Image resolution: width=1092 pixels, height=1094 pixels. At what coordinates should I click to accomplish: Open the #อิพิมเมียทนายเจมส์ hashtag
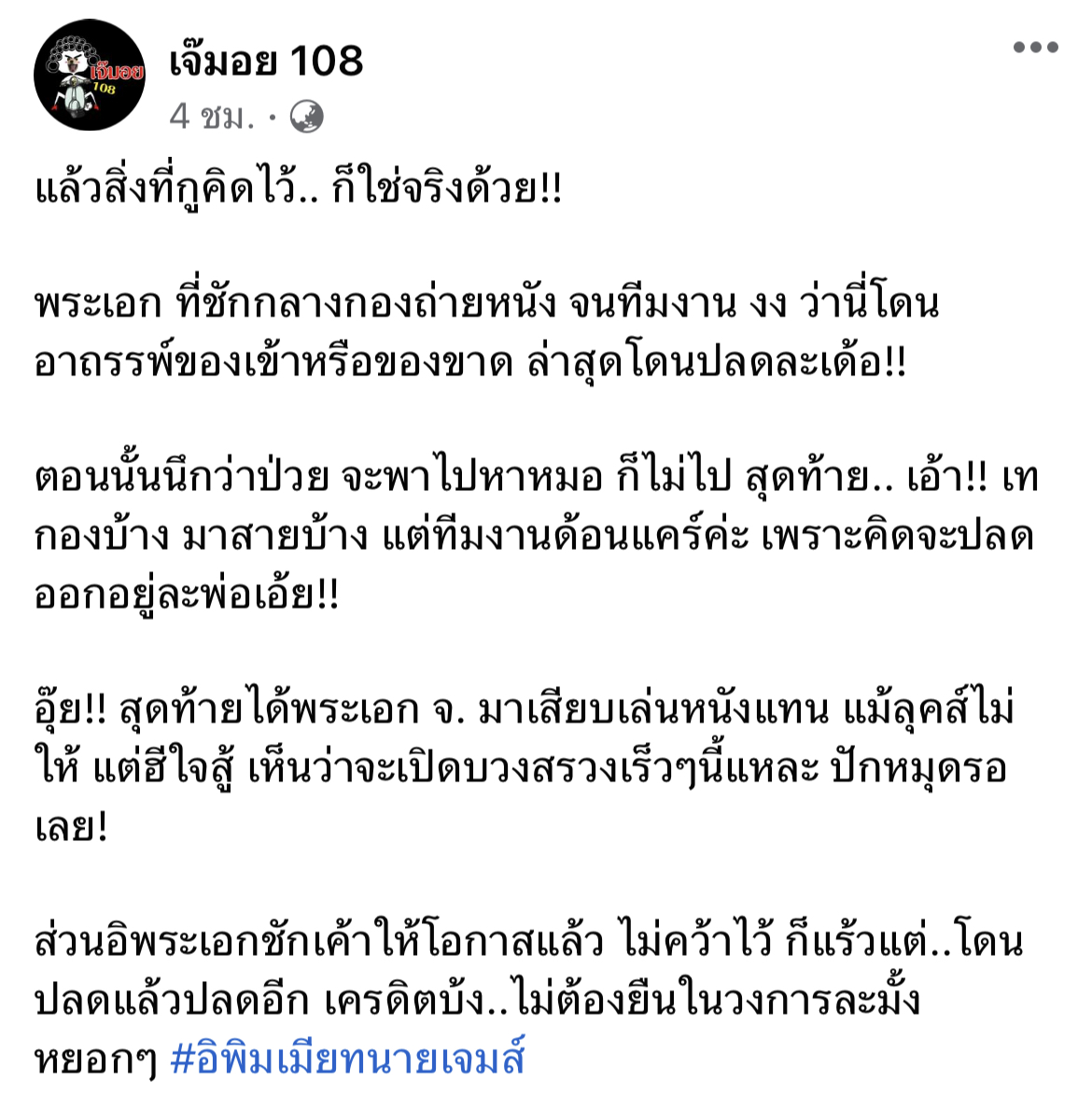[348, 1058]
